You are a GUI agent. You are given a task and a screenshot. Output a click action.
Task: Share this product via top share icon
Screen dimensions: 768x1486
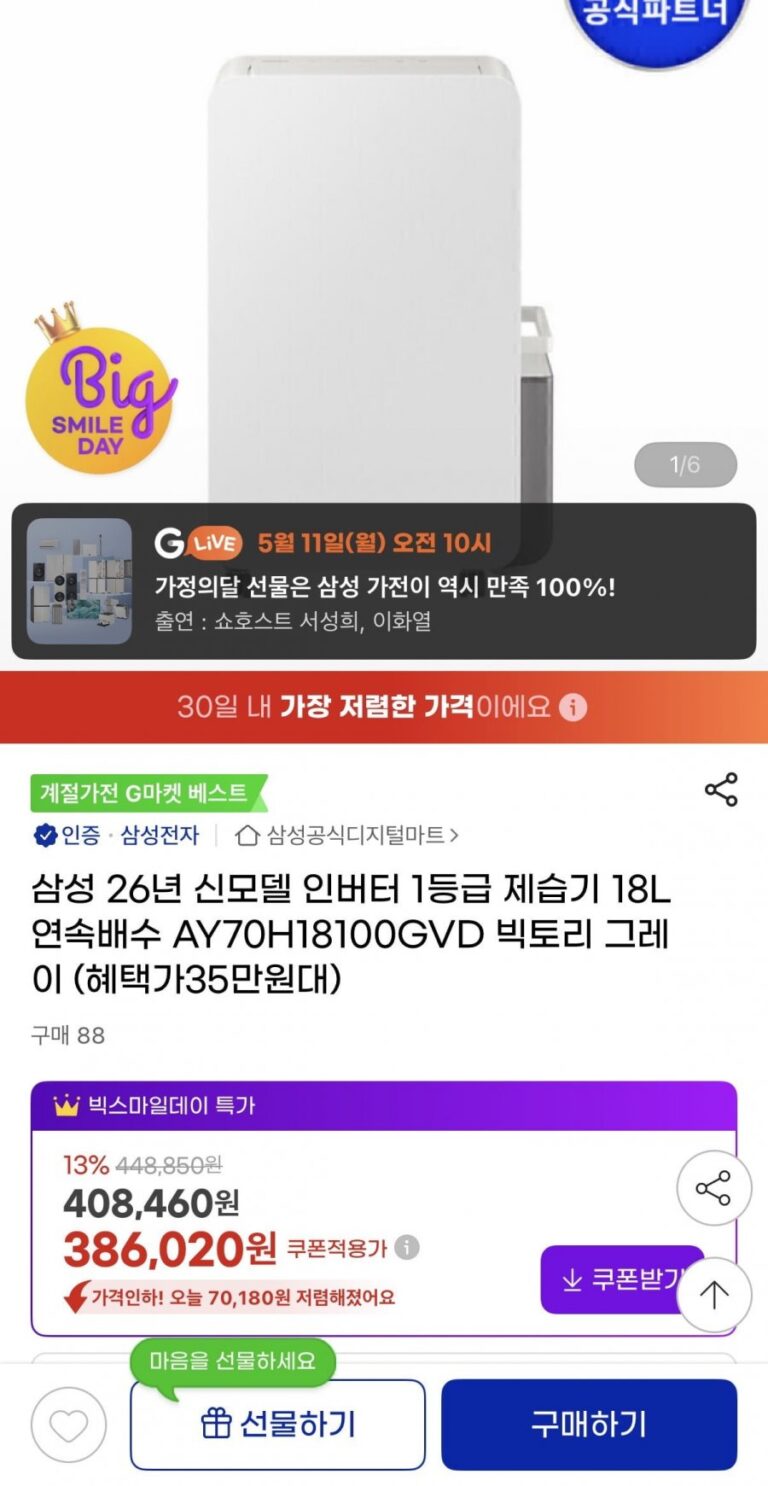(721, 789)
